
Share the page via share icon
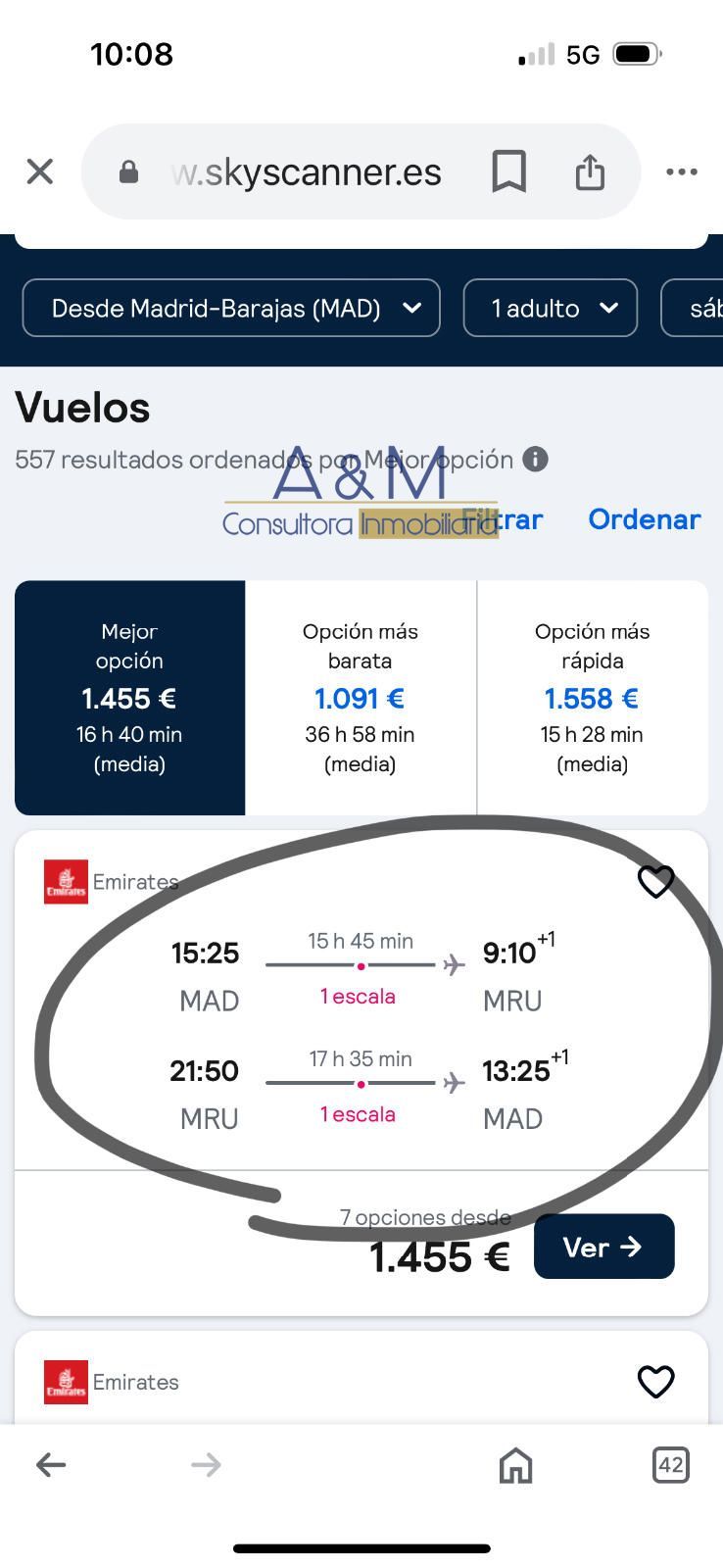590,171
